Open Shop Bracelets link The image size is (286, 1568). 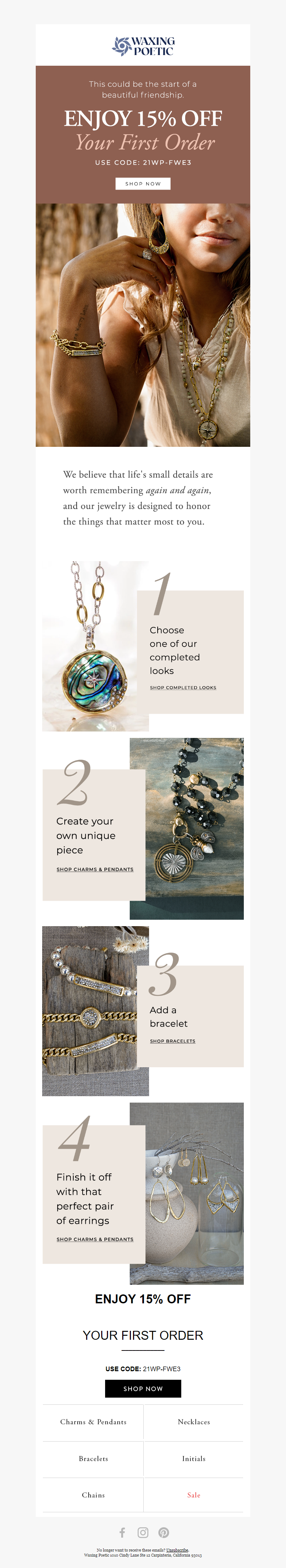(x=173, y=1041)
